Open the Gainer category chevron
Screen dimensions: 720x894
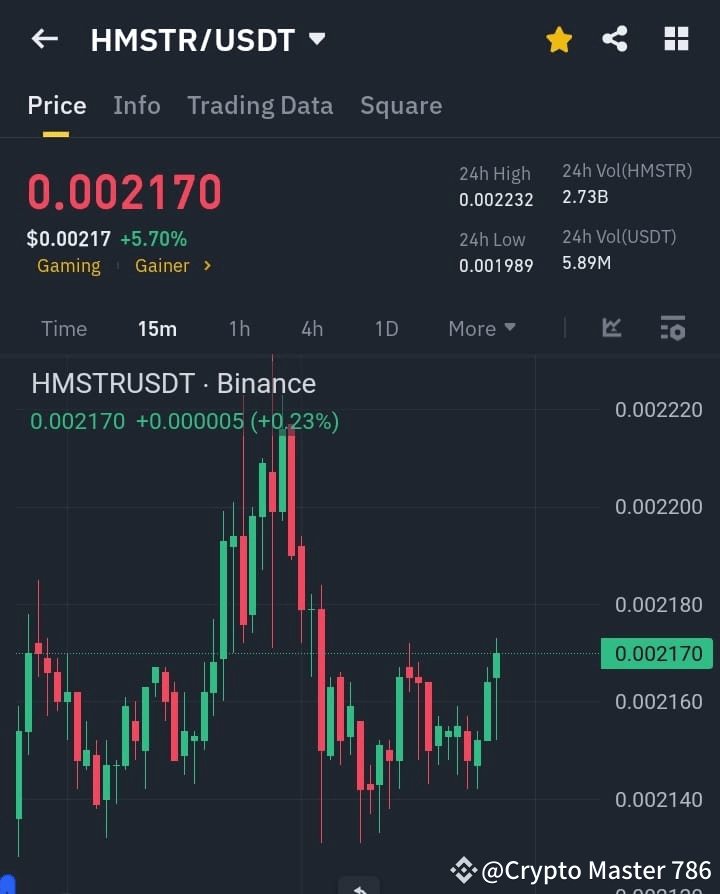coord(205,266)
